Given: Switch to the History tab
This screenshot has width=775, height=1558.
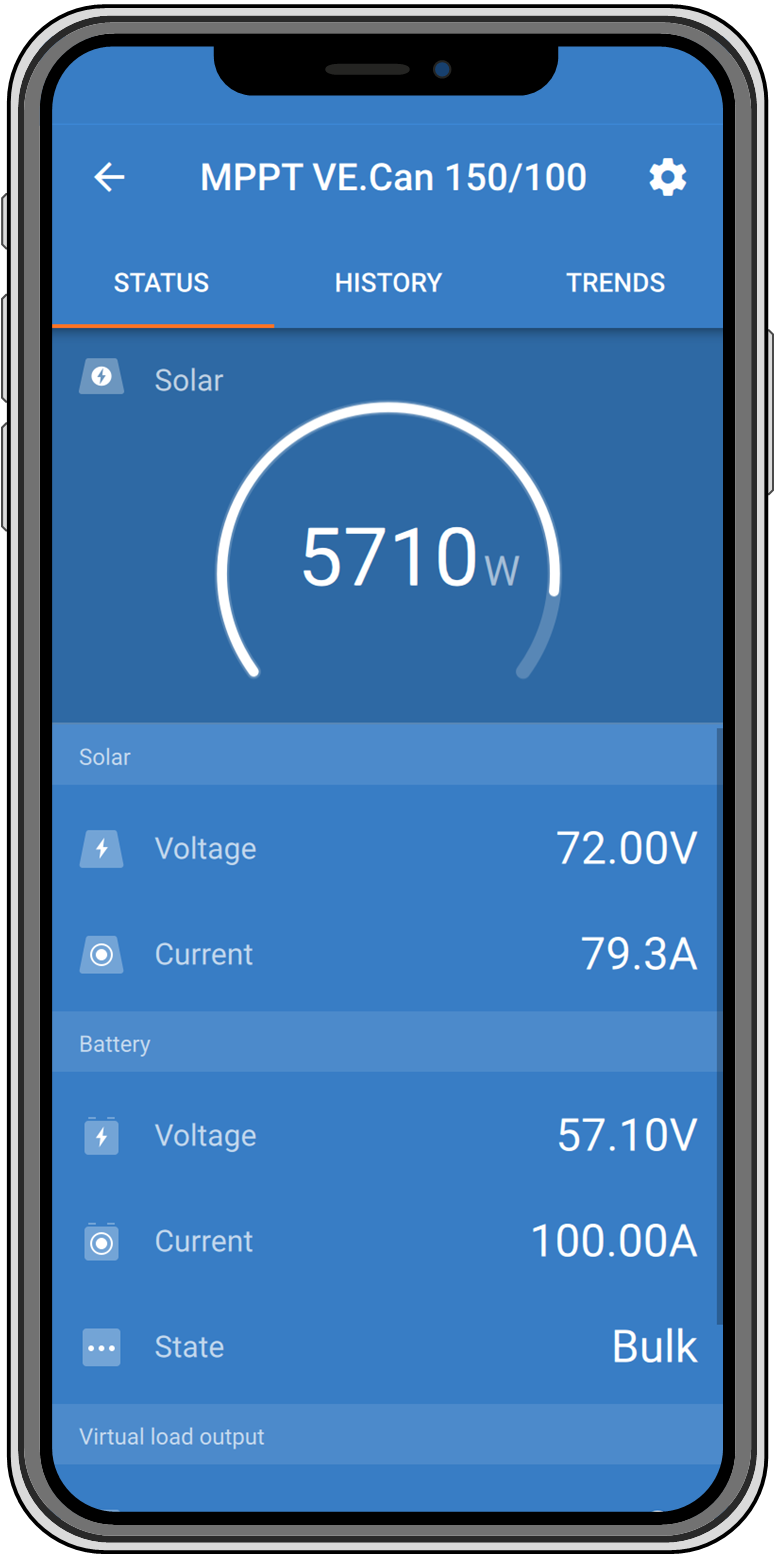Looking at the screenshot, I should pos(388,283).
